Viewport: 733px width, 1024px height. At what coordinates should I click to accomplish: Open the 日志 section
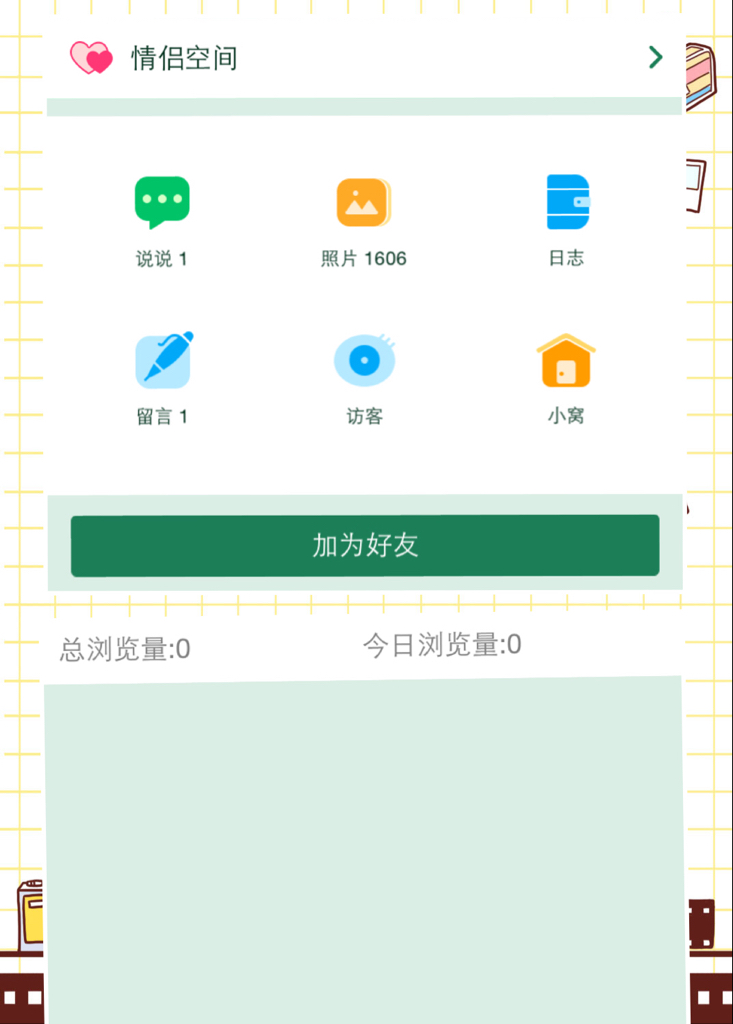567,221
